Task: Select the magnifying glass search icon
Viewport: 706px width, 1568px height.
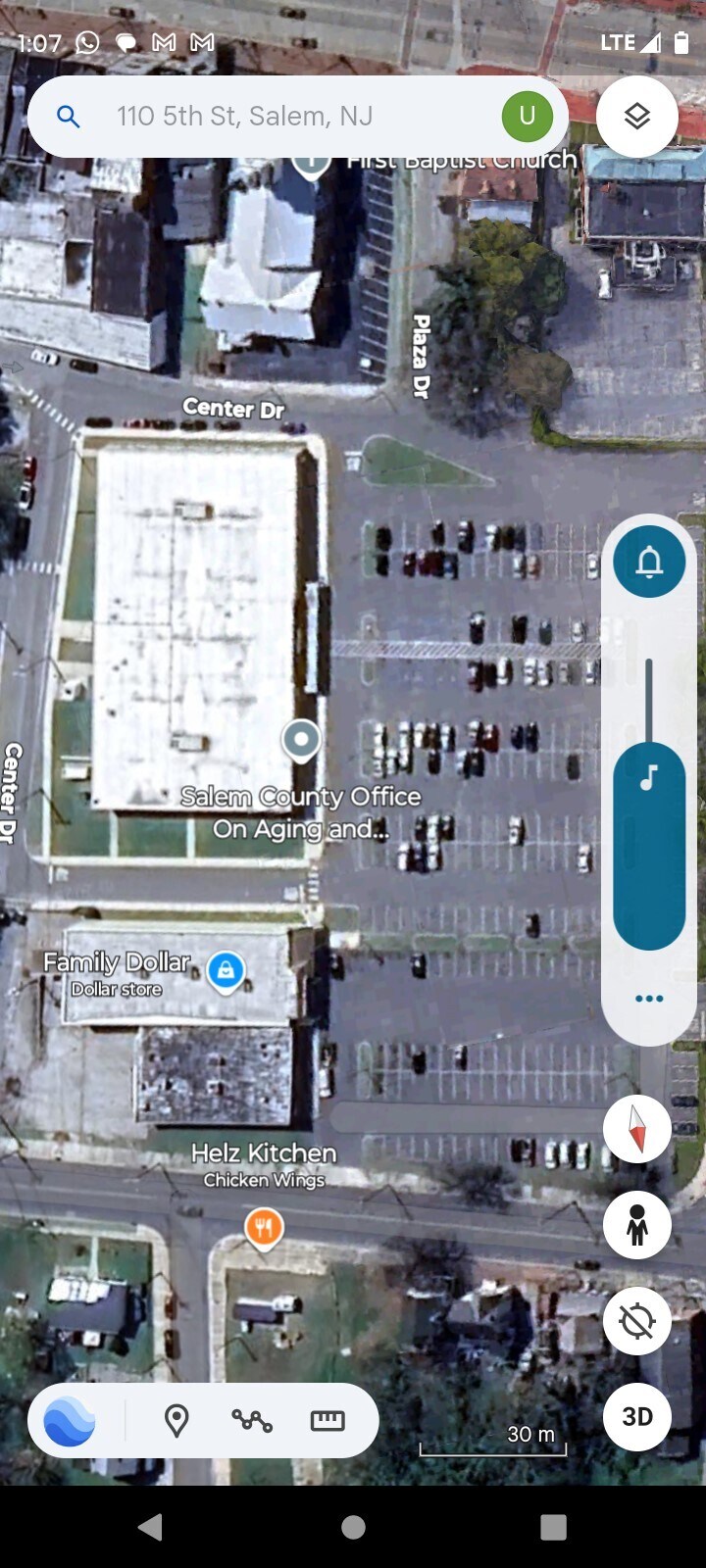Action: (x=69, y=116)
